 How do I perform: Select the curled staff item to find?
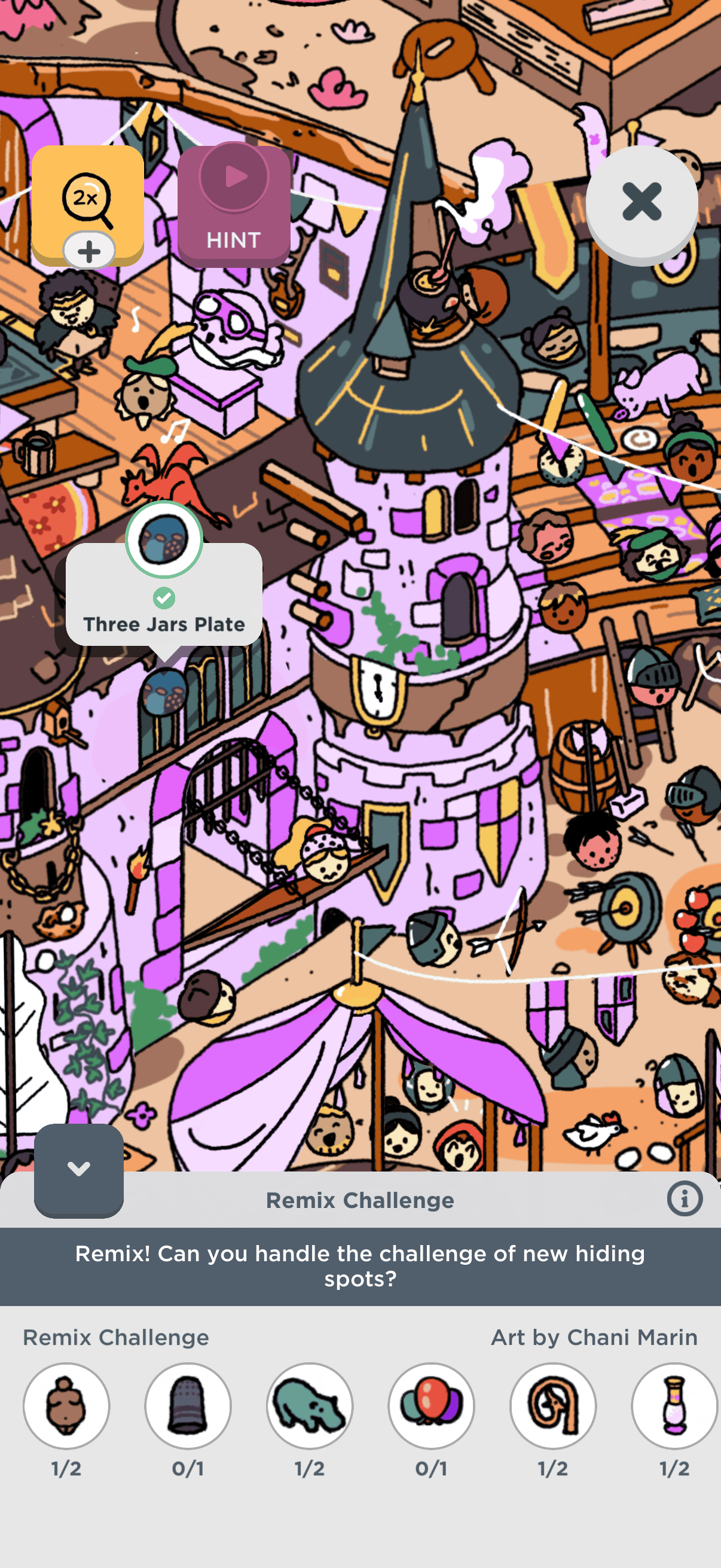click(553, 1405)
